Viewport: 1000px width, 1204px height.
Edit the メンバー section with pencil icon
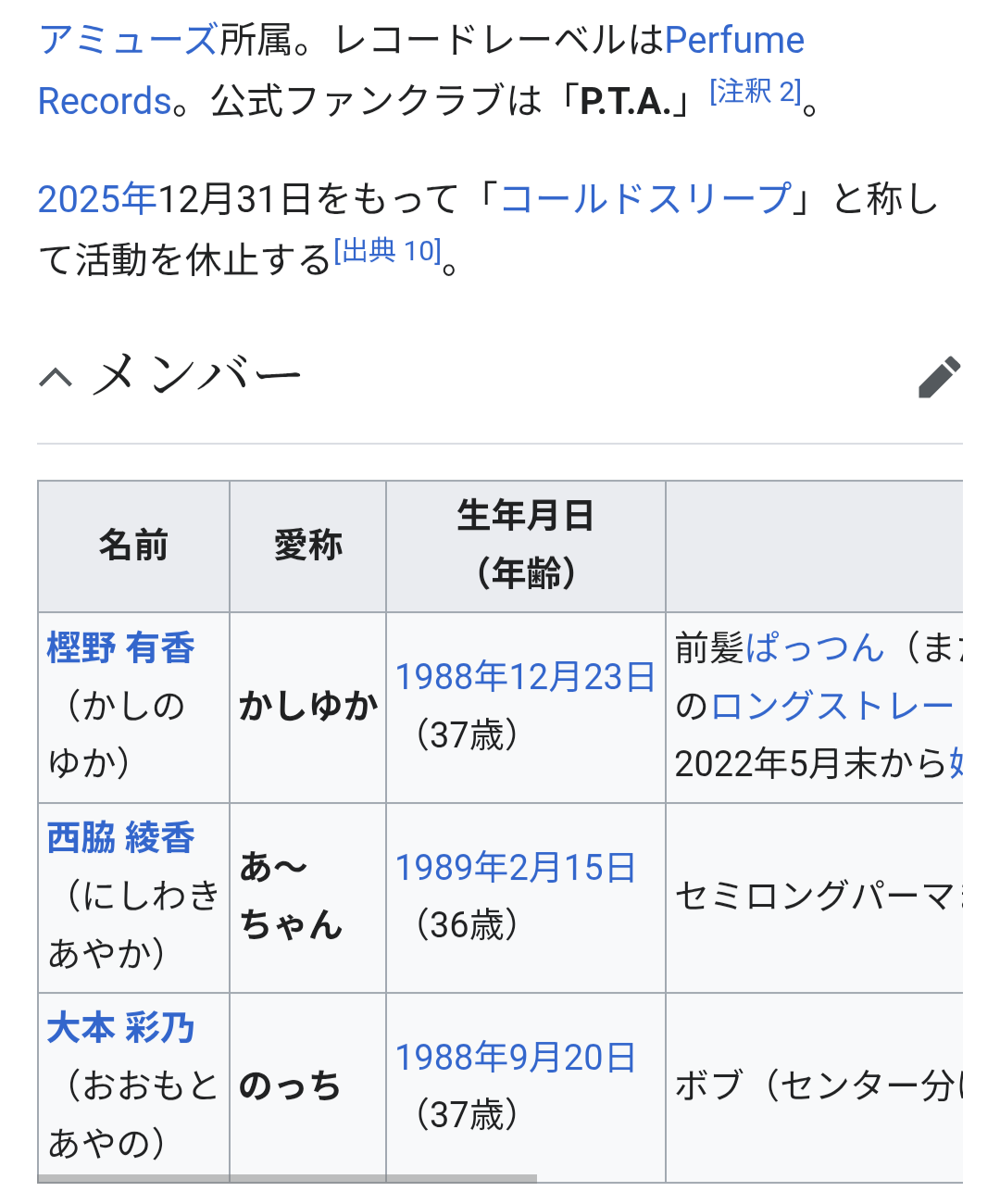(939, 377)
